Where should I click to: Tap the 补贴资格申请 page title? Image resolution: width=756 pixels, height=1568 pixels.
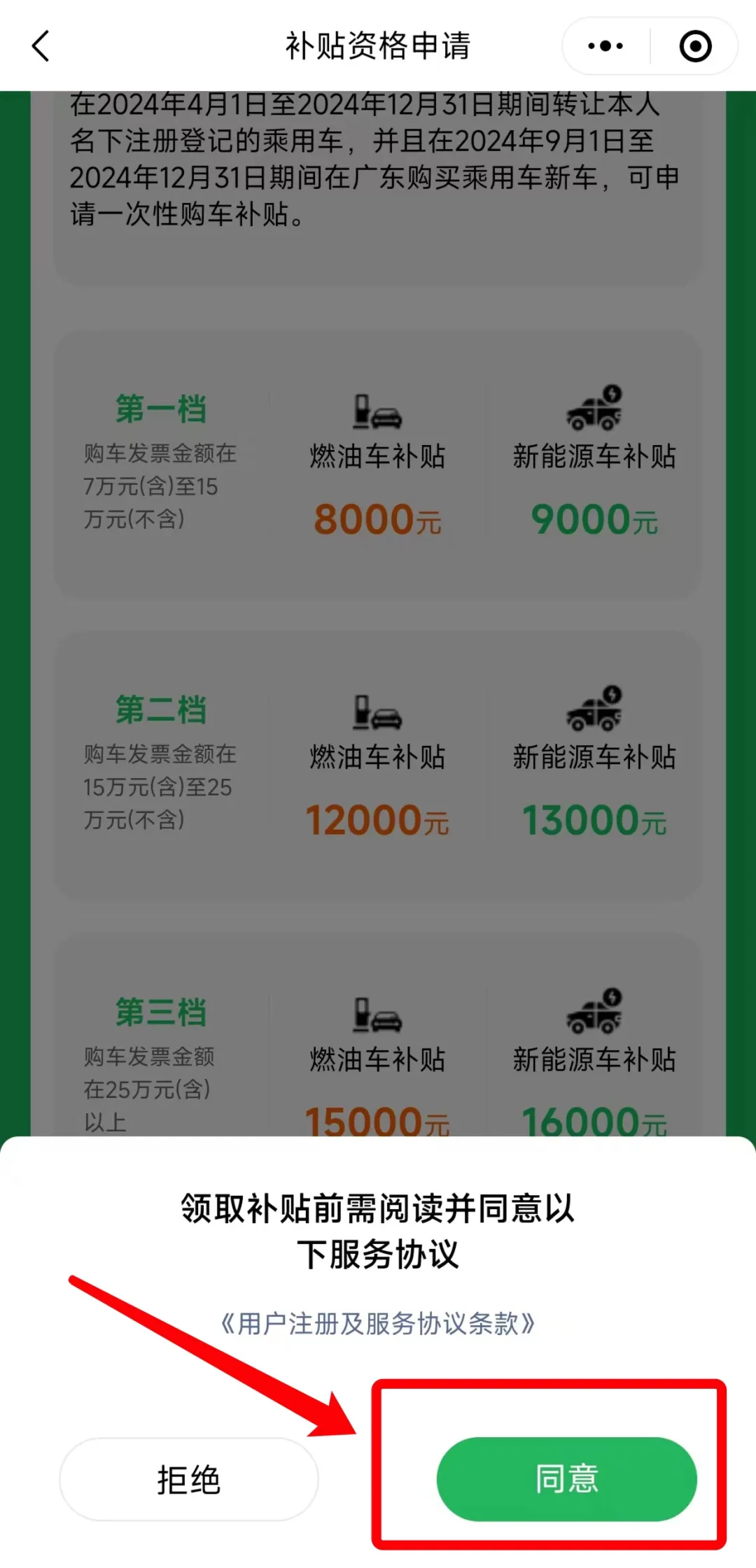(378, 45)
